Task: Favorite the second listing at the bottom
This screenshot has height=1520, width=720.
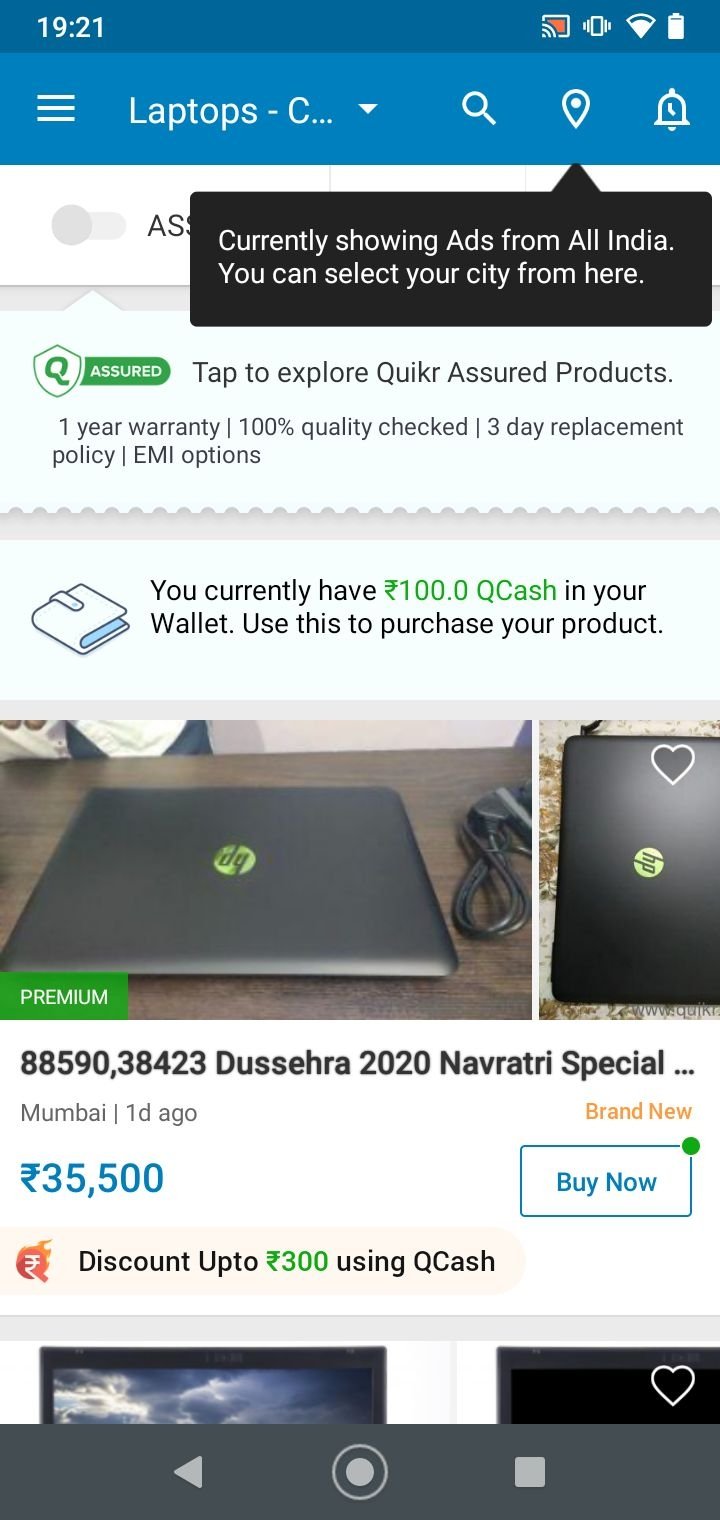Action: [672, 1386]
